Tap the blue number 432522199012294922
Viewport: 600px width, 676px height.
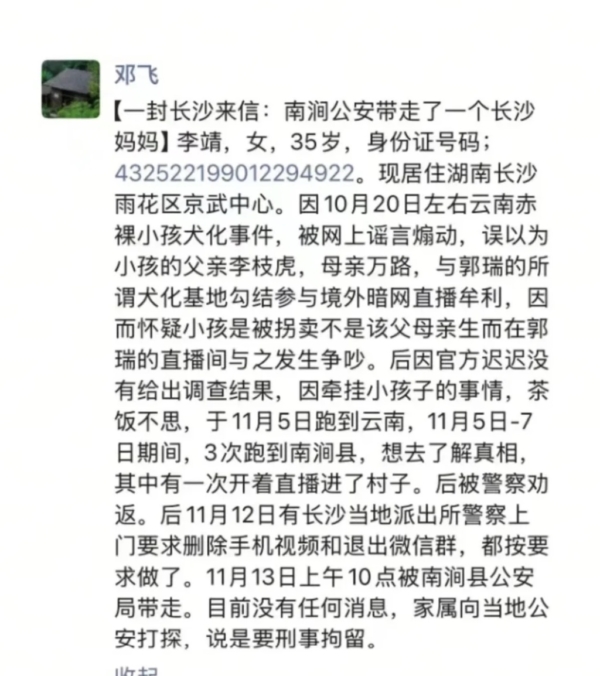pos(234,172)
